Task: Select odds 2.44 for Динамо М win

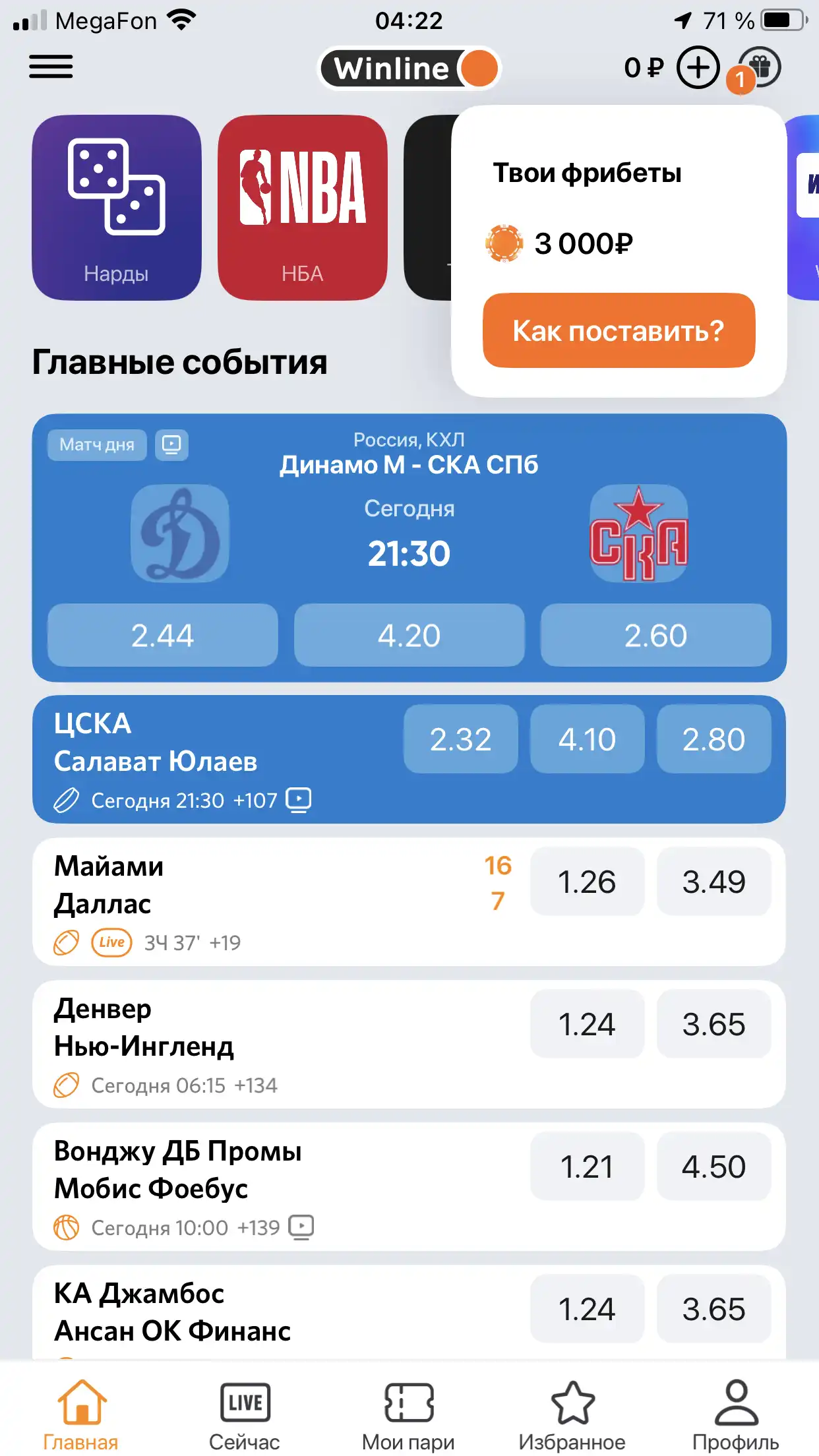Action: 163,635
